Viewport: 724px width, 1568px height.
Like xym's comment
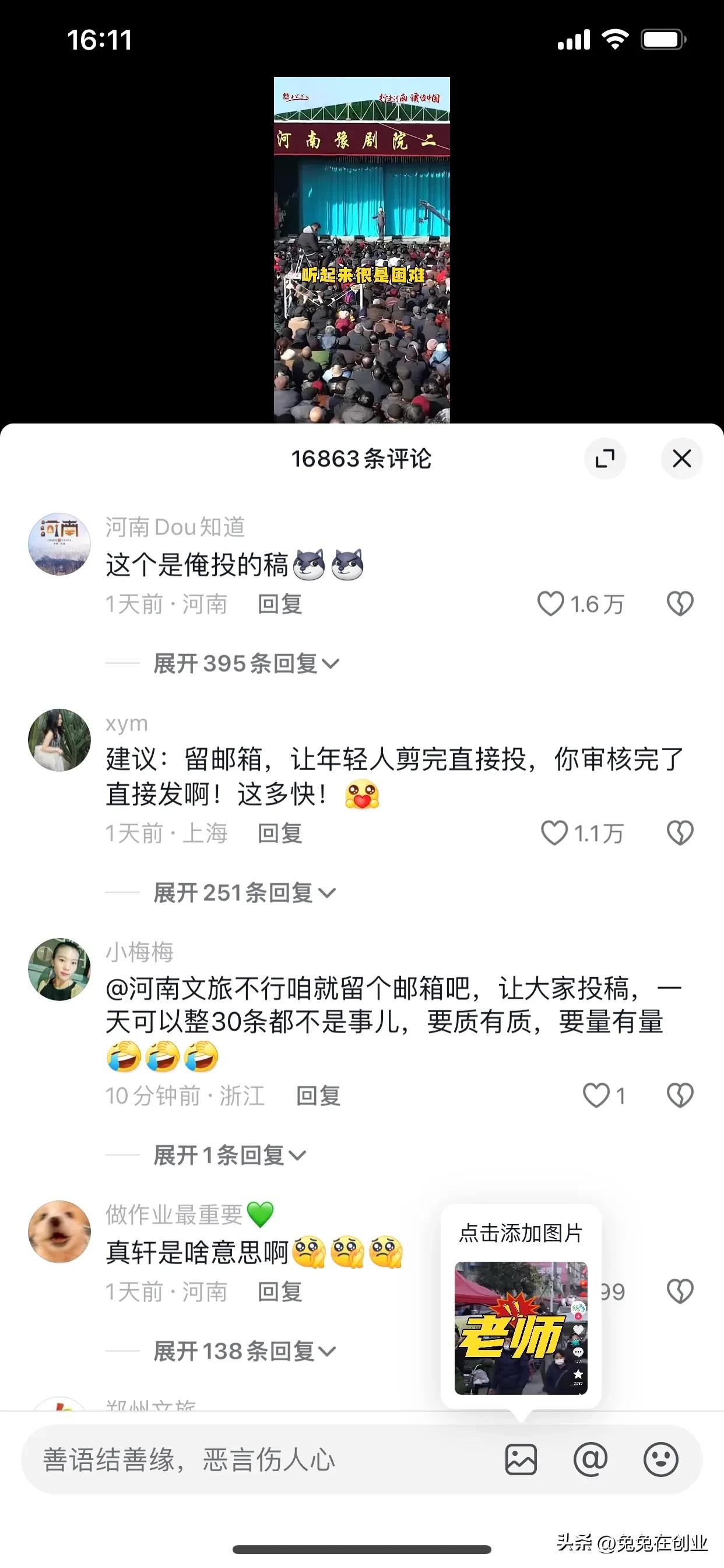tap(554, 832)
